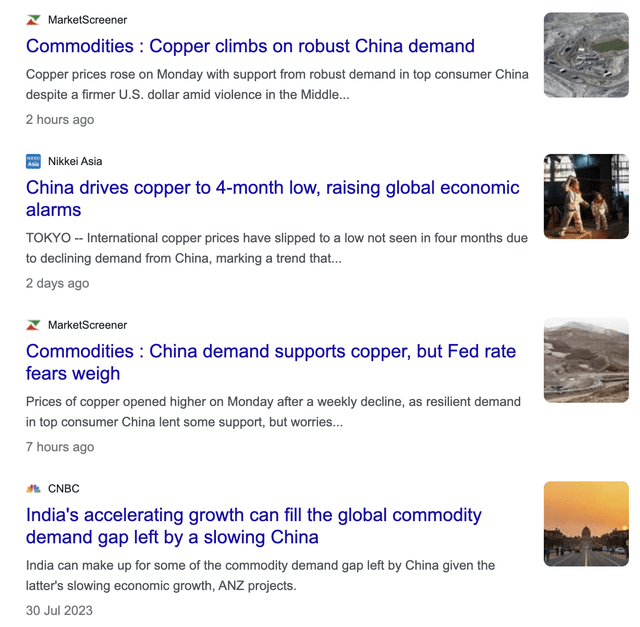View the sunset thumbnail of the CNBC story
640x627 pixels.
pos(586,524)
